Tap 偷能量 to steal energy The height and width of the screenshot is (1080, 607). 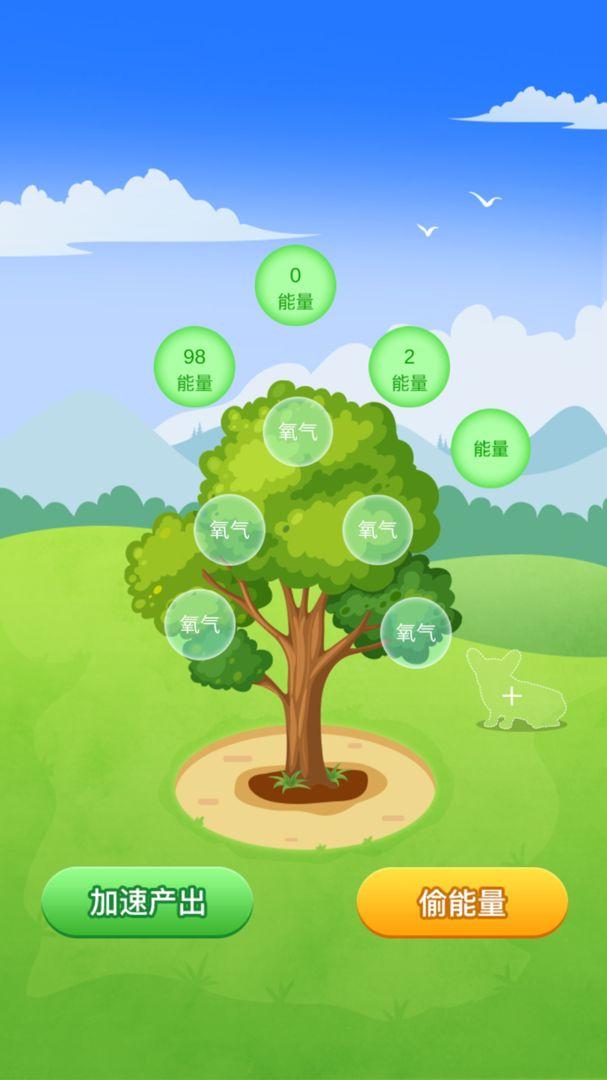(462, 902)
